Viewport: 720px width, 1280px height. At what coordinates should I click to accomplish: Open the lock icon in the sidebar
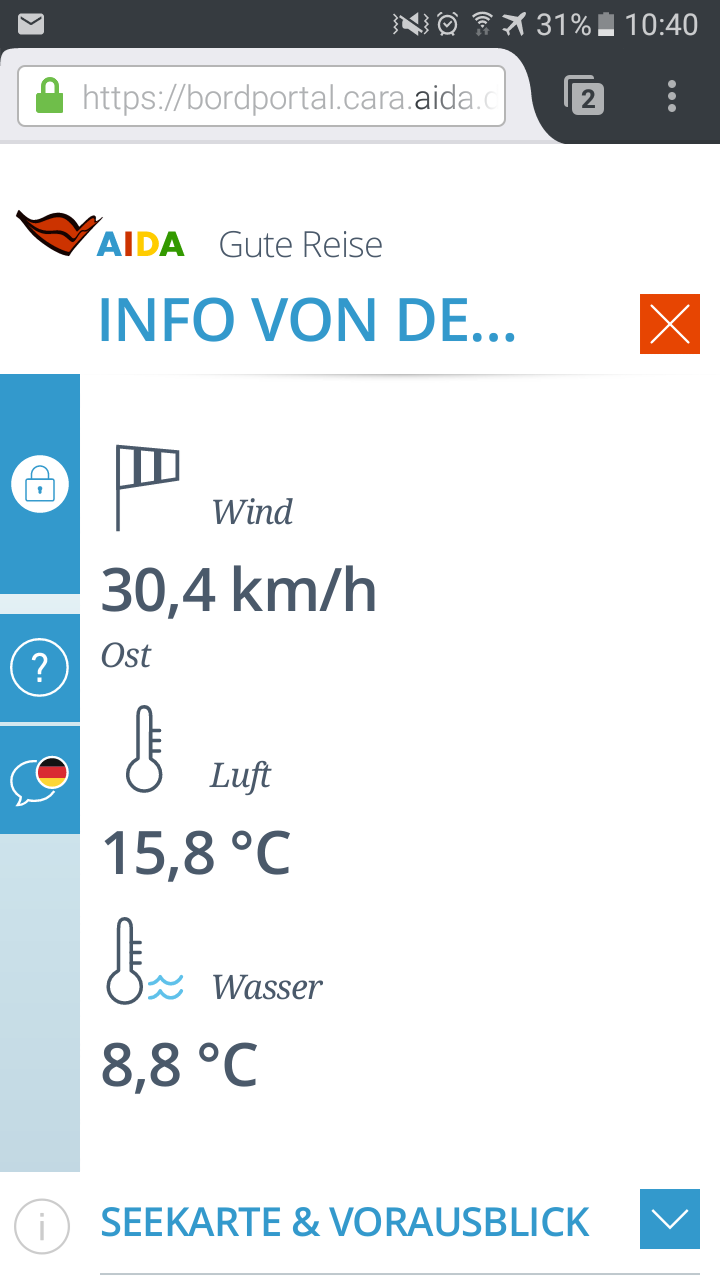coord(40,484)
